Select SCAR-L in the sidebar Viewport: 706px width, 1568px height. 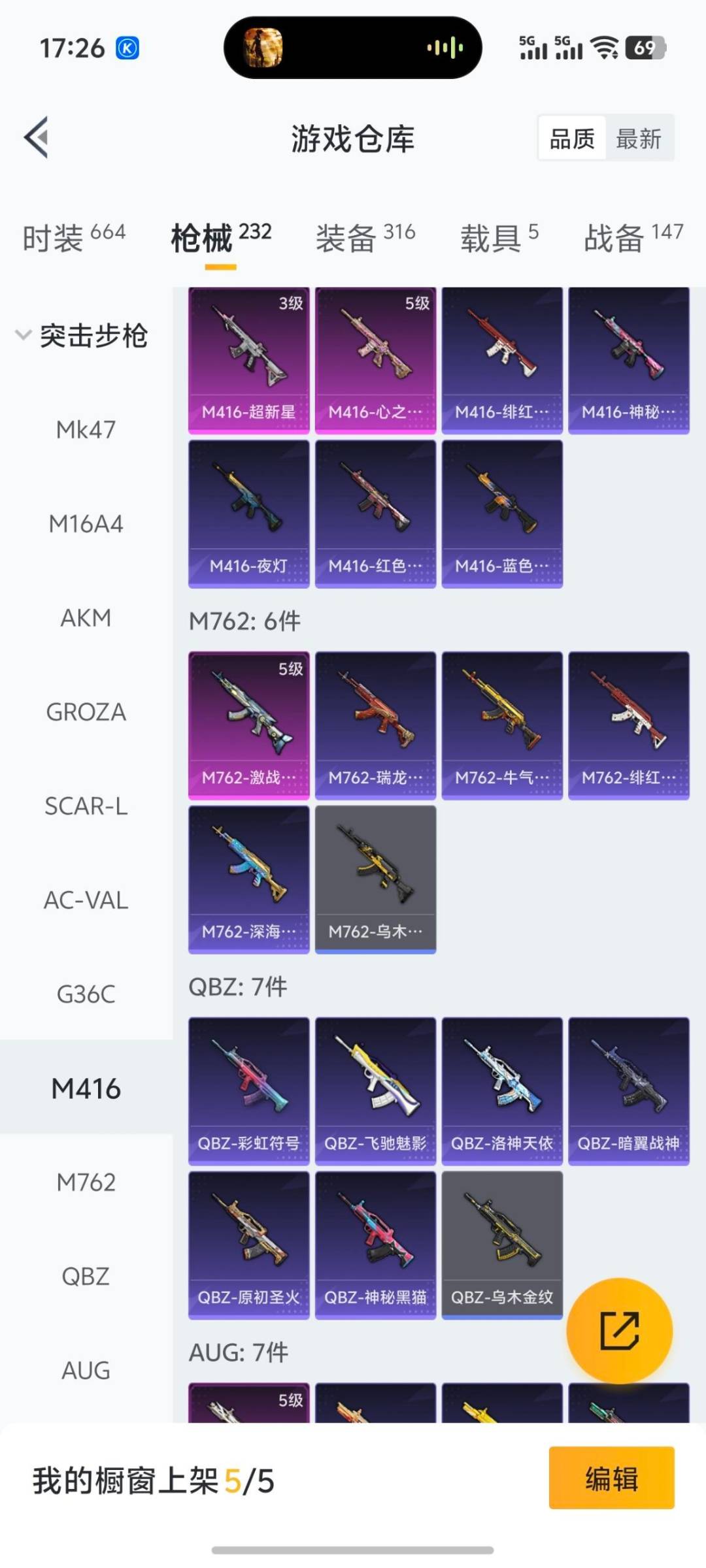click(x=86, y=806)
